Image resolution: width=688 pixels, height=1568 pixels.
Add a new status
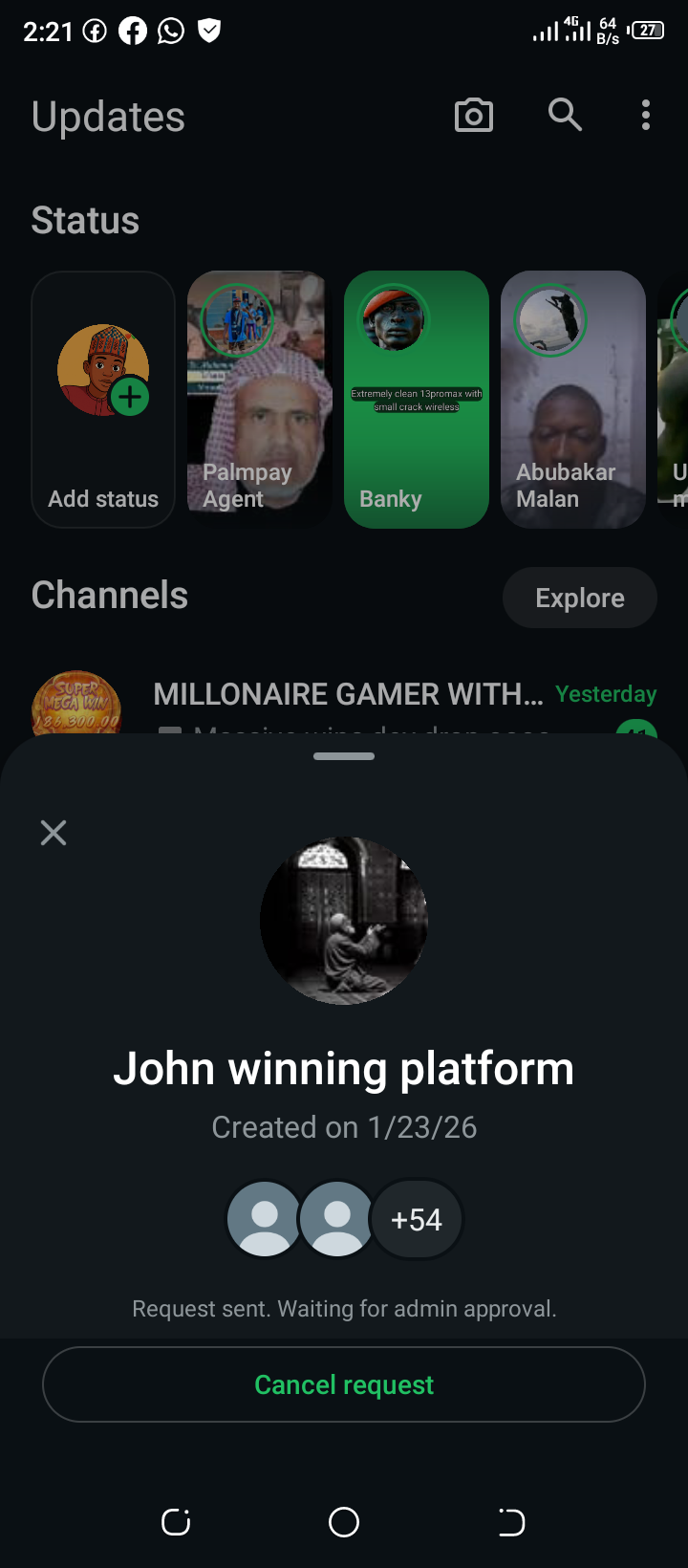click(x=103, y=399)
